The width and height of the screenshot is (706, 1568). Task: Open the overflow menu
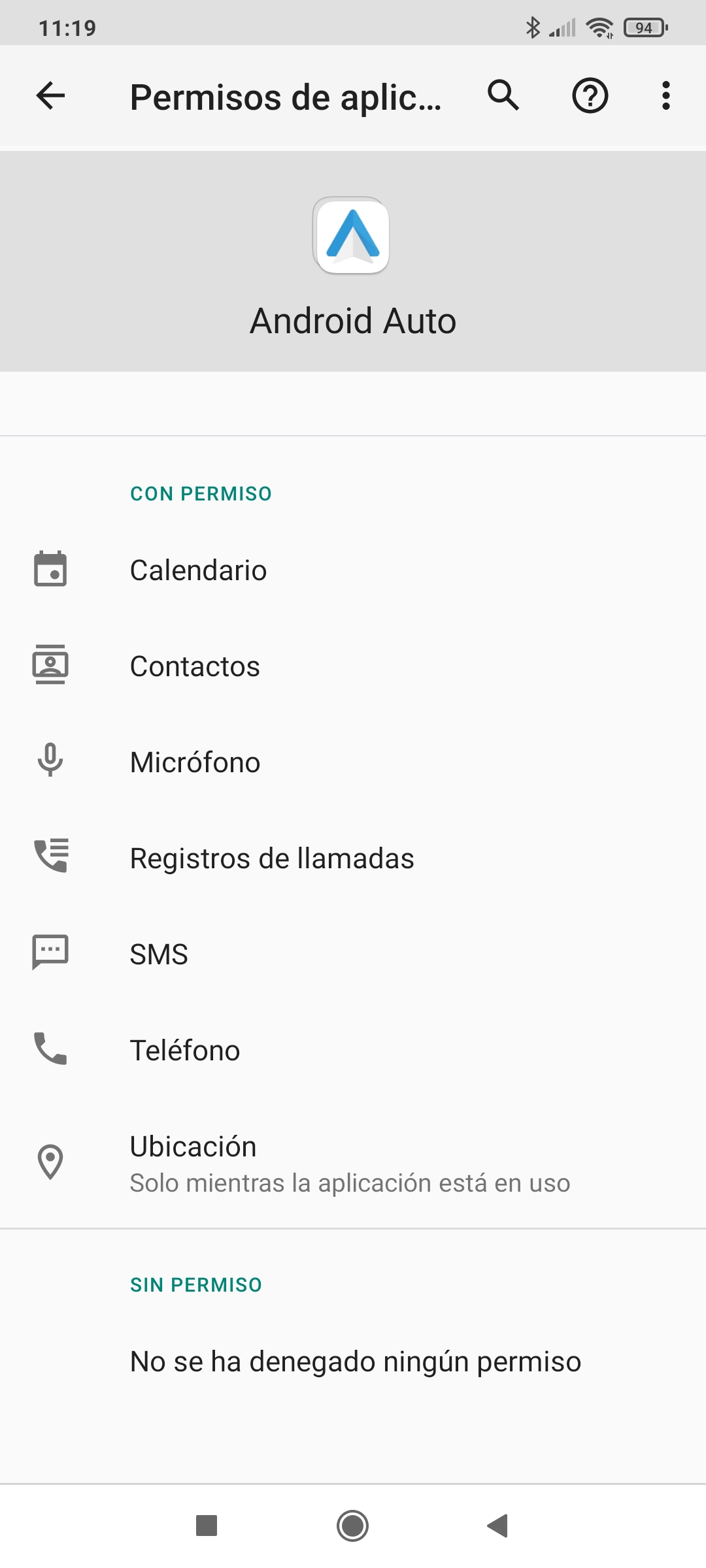[665, 96]
